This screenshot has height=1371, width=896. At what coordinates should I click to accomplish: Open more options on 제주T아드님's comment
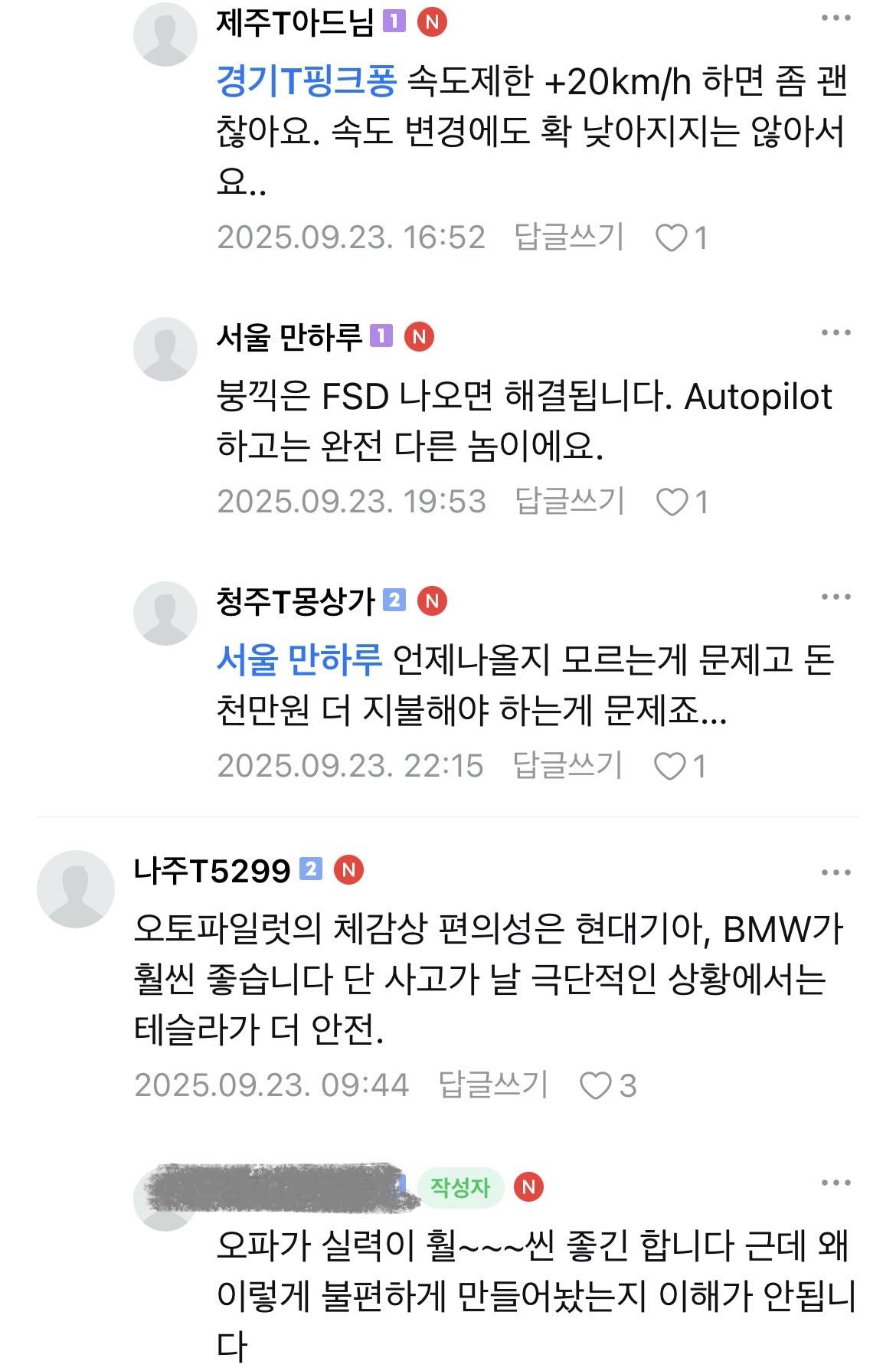click(836, 18)
